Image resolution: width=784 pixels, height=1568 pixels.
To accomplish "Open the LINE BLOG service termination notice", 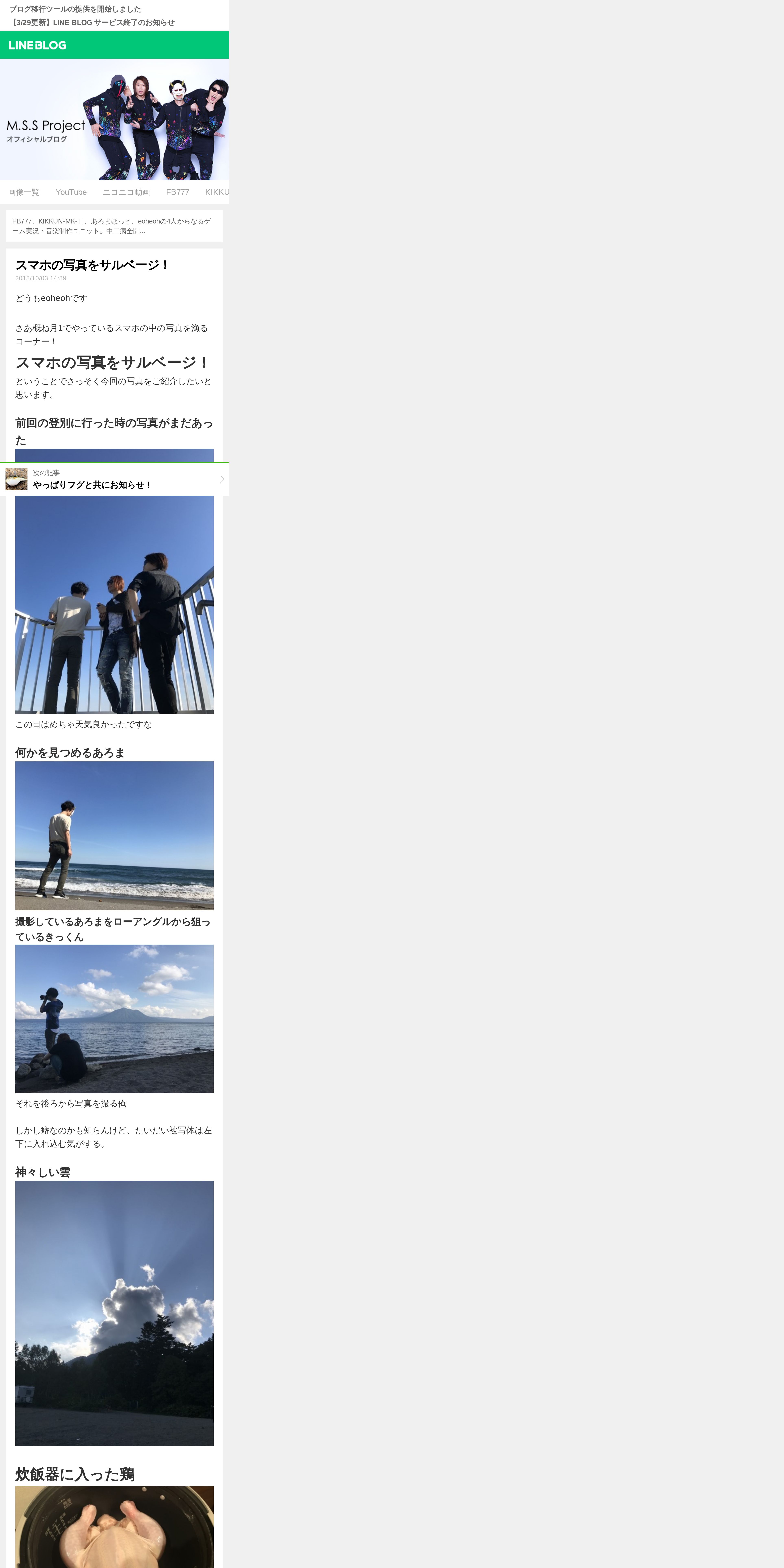I will (92, 23).
